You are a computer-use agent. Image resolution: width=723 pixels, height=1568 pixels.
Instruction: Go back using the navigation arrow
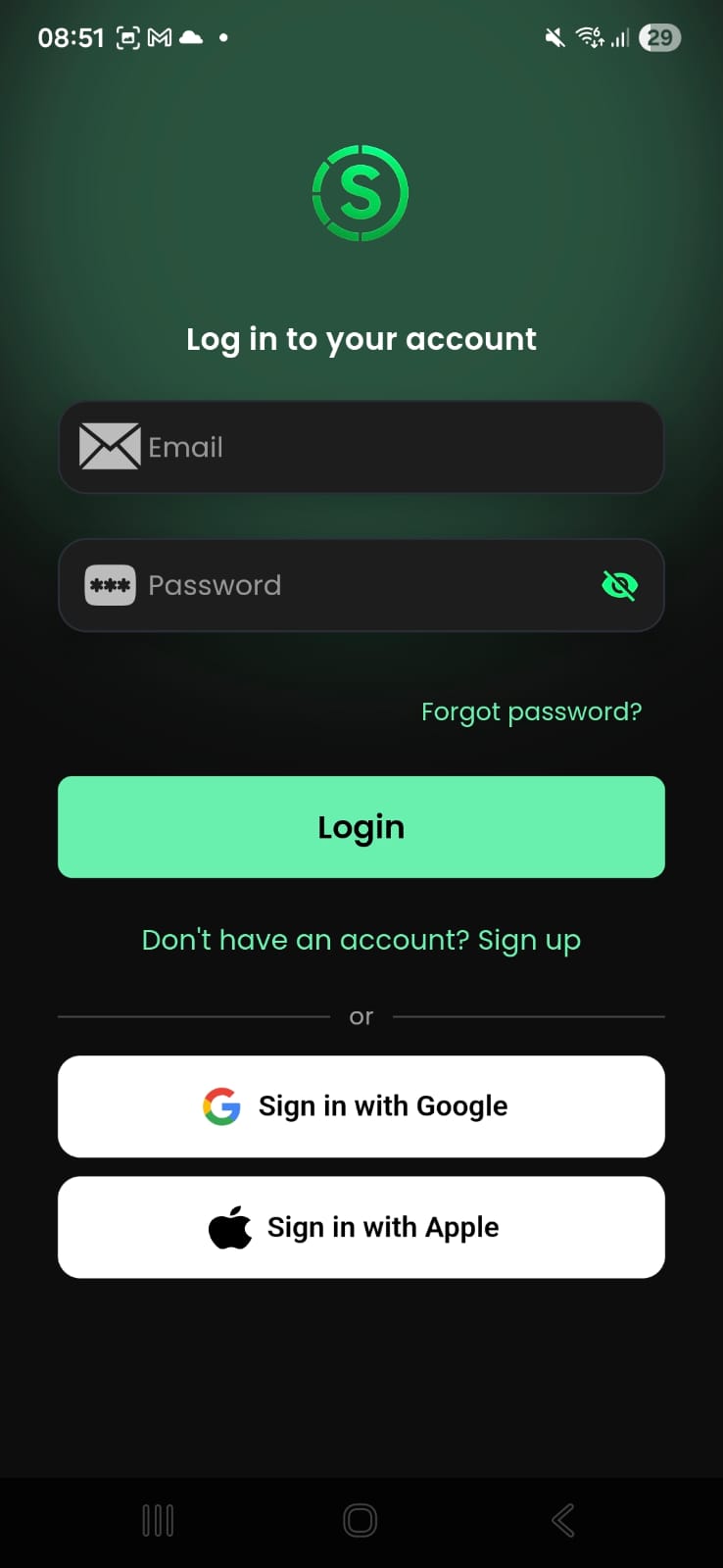tap(563, 1520)
